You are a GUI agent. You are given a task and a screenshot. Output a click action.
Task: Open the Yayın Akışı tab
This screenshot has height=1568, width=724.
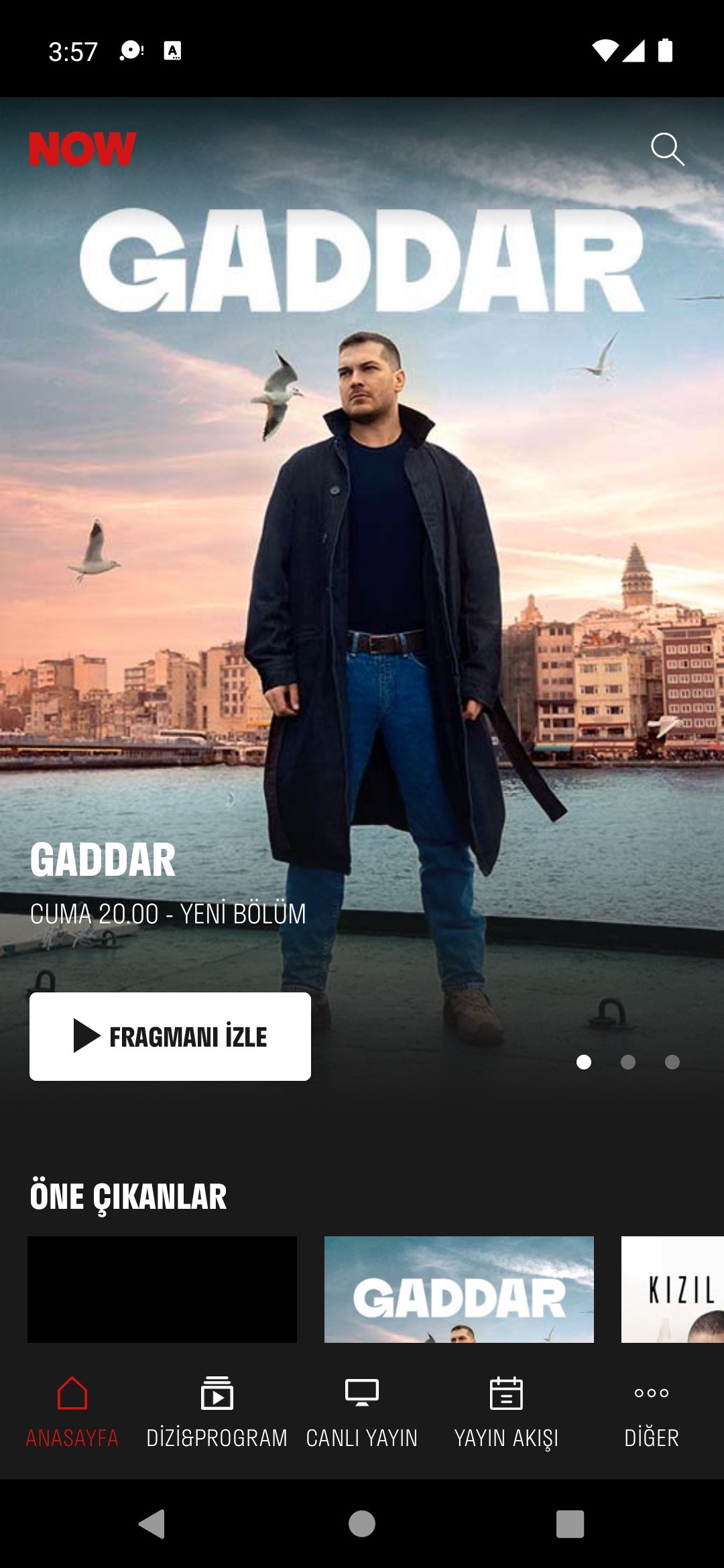[x=507, y=1411]
